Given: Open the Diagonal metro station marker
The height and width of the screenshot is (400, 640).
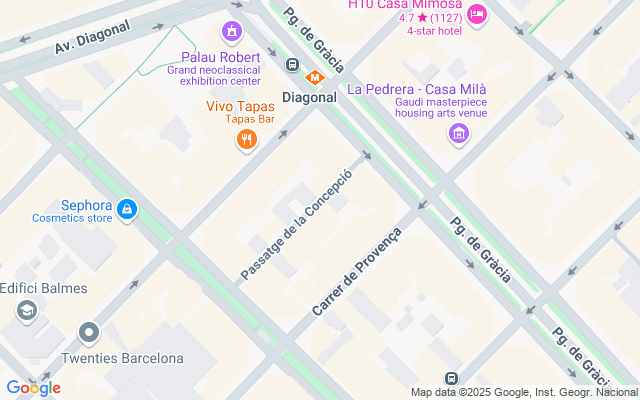Looking at the screenshot, I should pos(315,76).
